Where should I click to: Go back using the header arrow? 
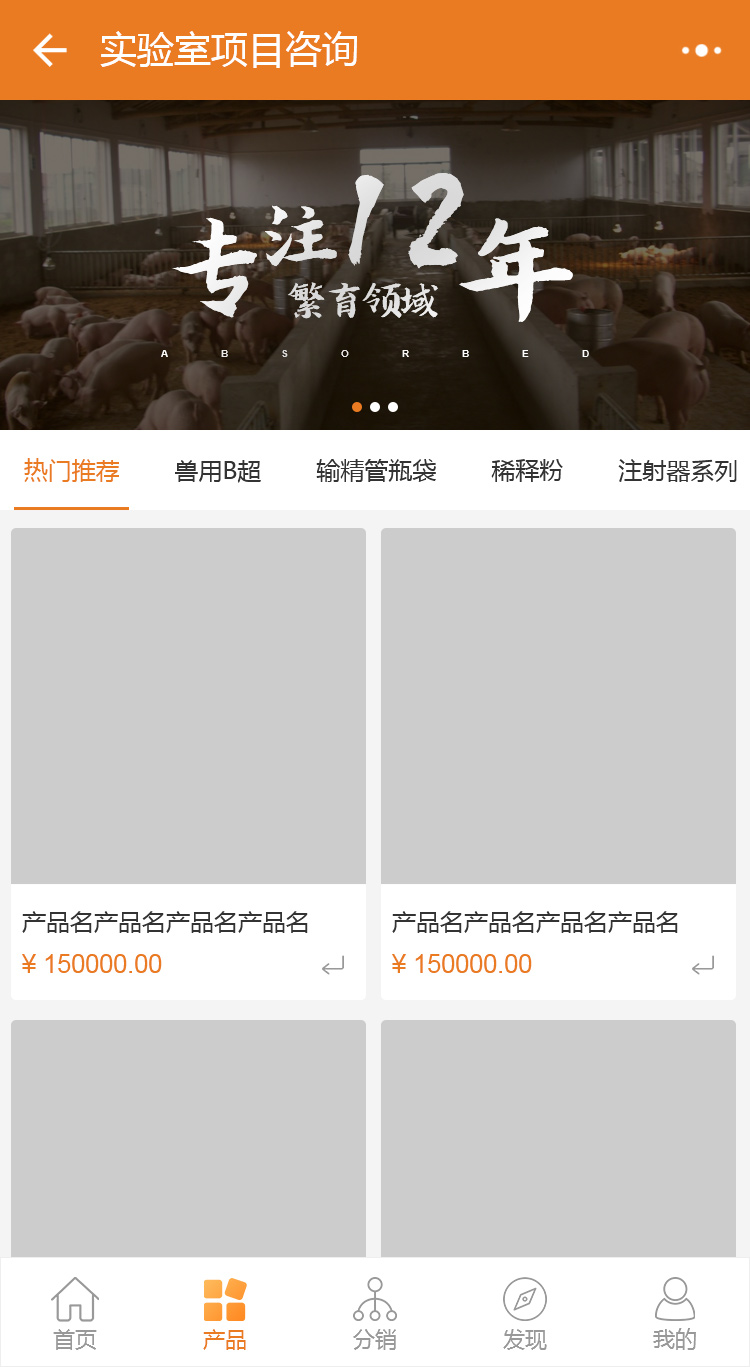pyautogui.click(x=49, y=50)
